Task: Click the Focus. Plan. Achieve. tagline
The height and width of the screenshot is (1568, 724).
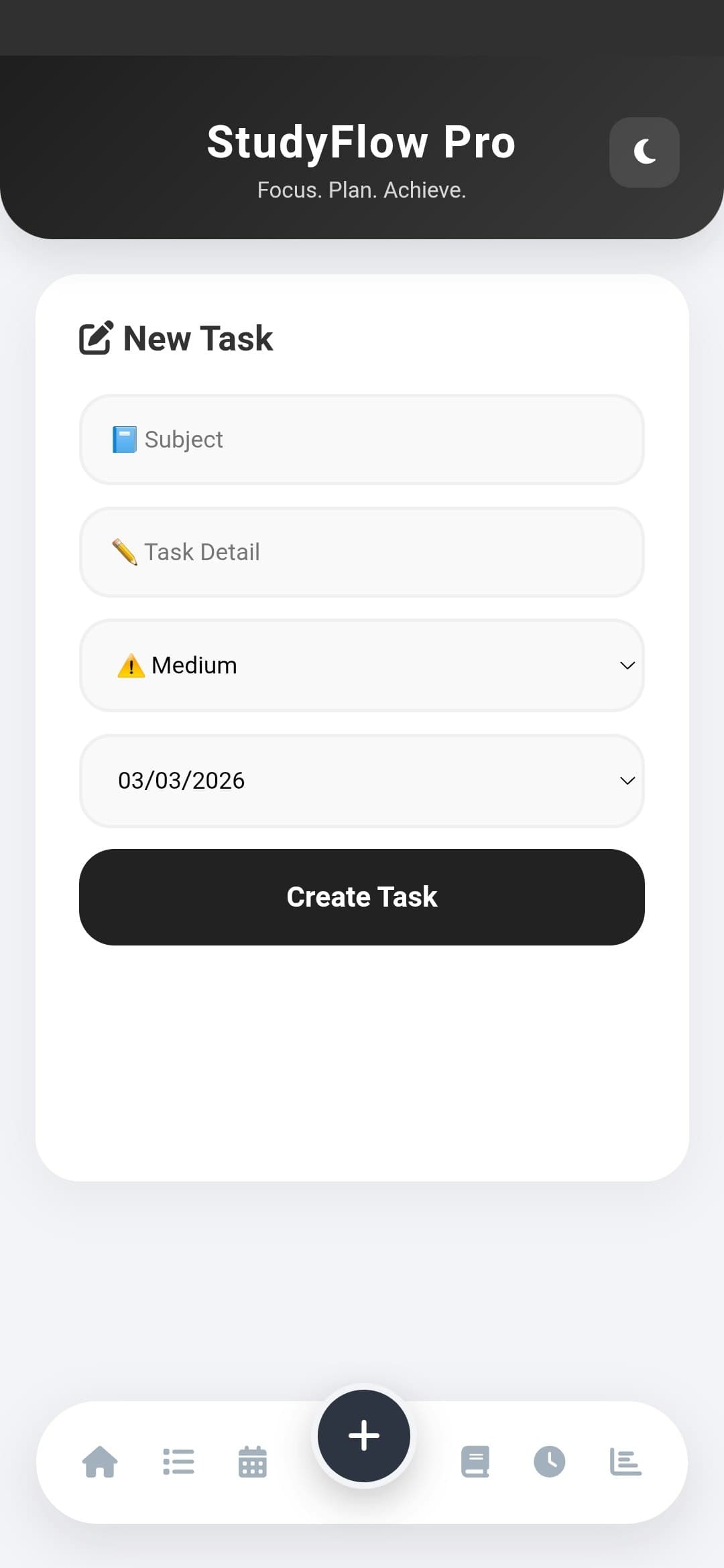Action: click(361, 190)
